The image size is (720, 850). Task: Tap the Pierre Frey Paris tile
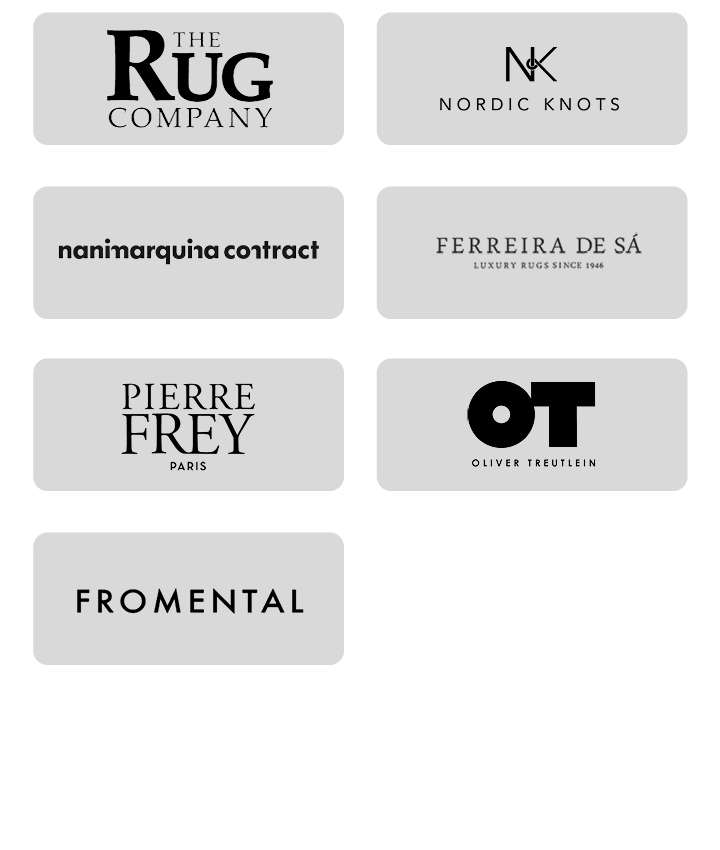[188, 425]
